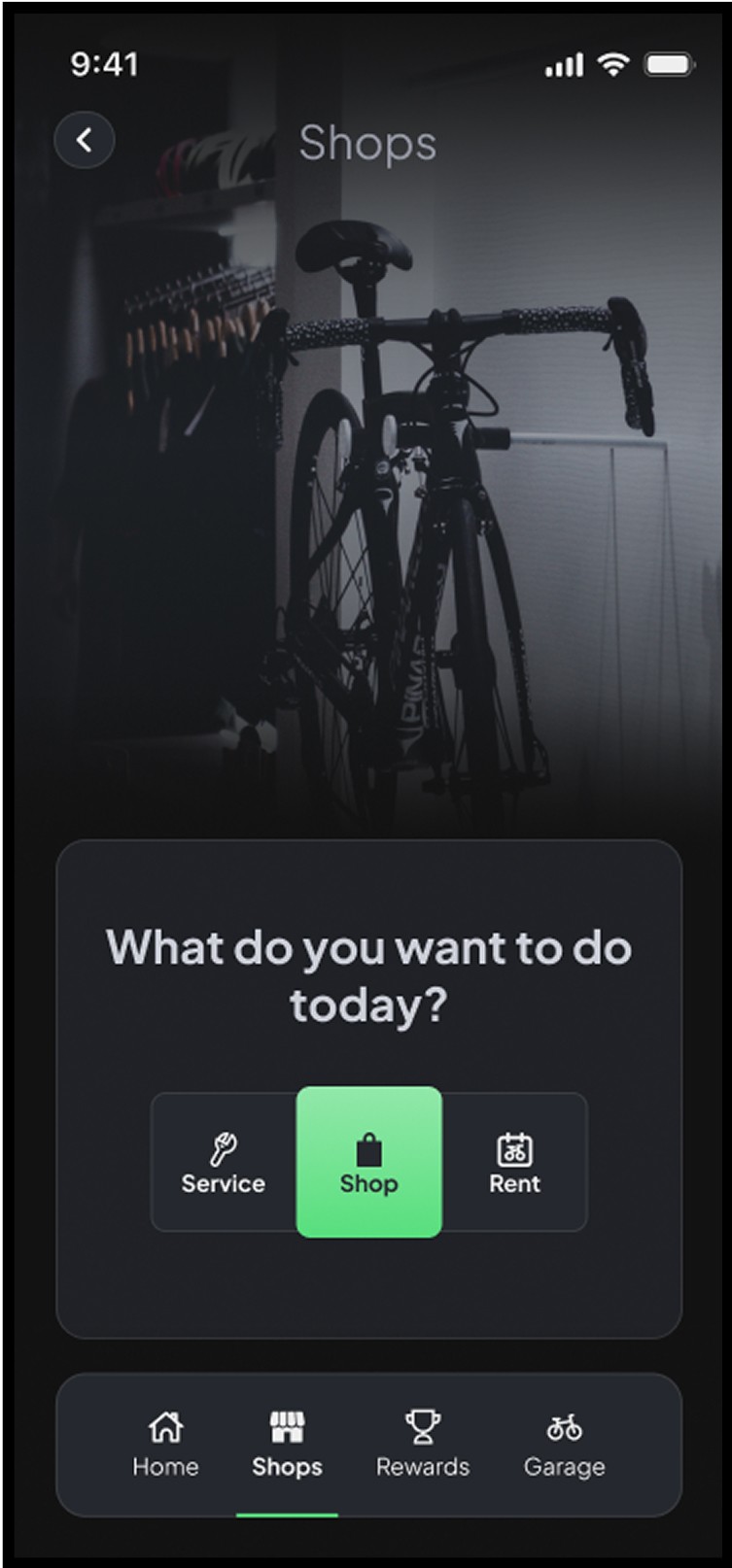Select the Service option
Image resolution: width=732 pixels, height=1568 pixels.
pos(224,1162)
